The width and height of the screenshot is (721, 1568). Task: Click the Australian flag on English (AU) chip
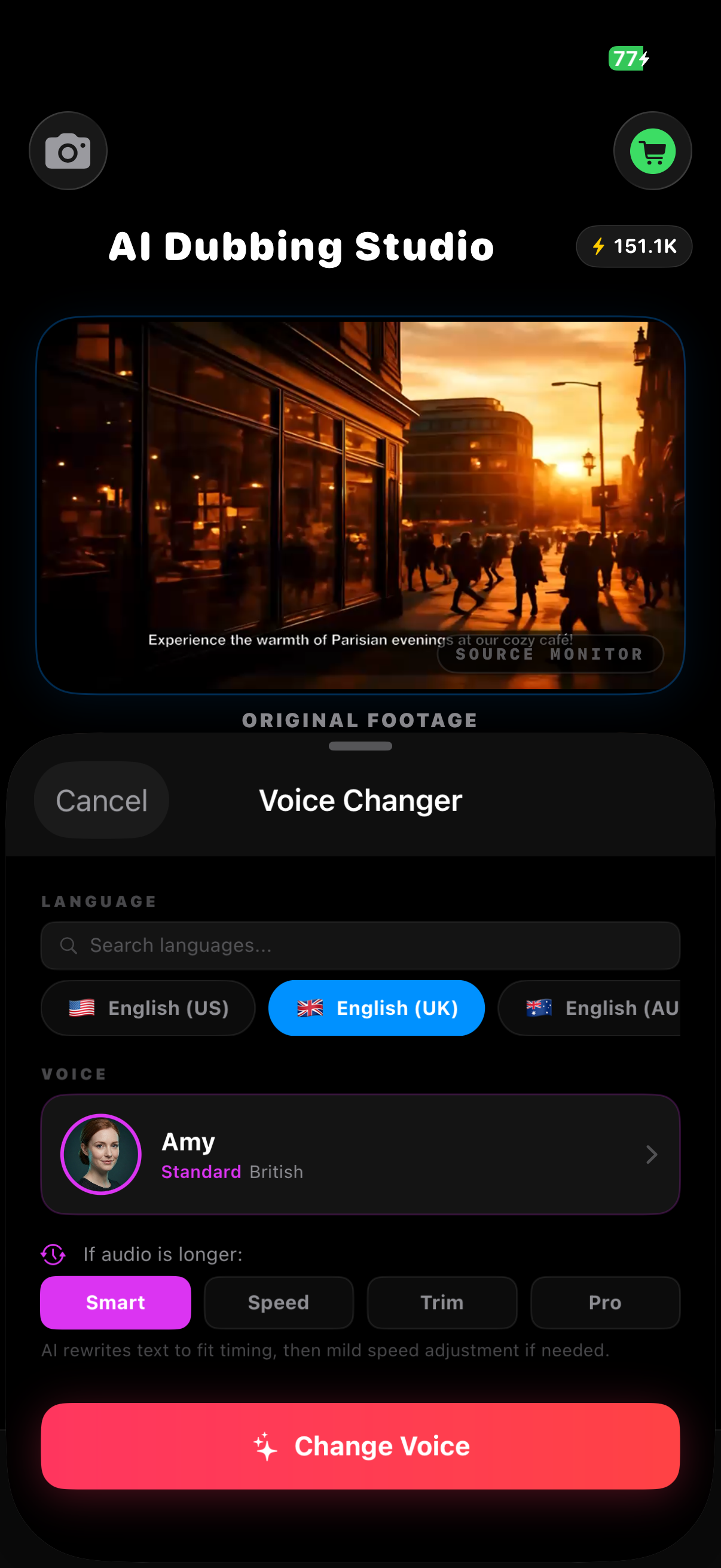pos(538,1008)
